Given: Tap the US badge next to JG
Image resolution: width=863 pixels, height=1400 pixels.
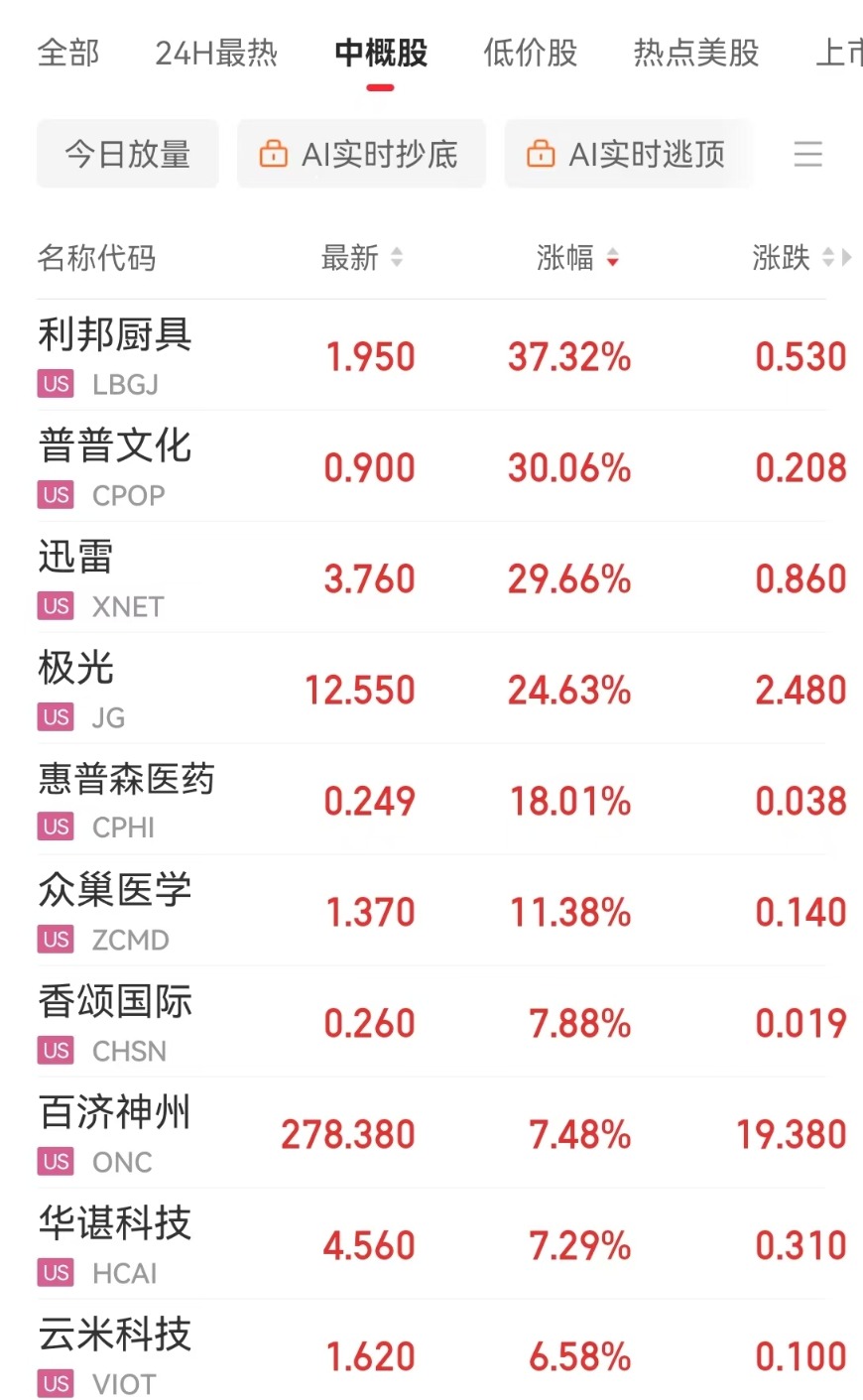Looking at the screenshot, I should [56, 717].
